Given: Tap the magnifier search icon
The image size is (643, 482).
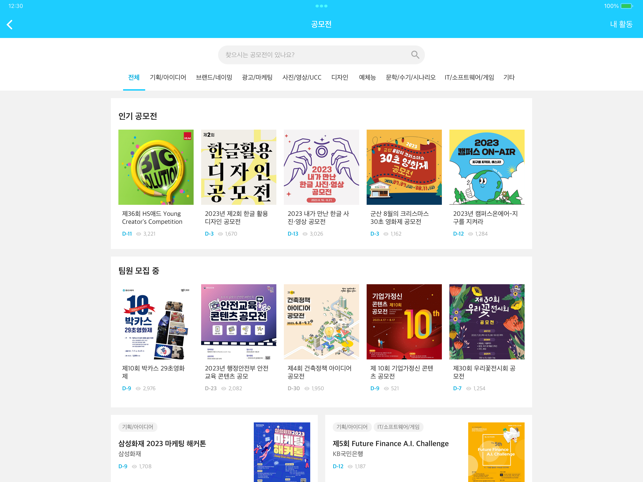Looking at the screenshot, I should [415, 55].
